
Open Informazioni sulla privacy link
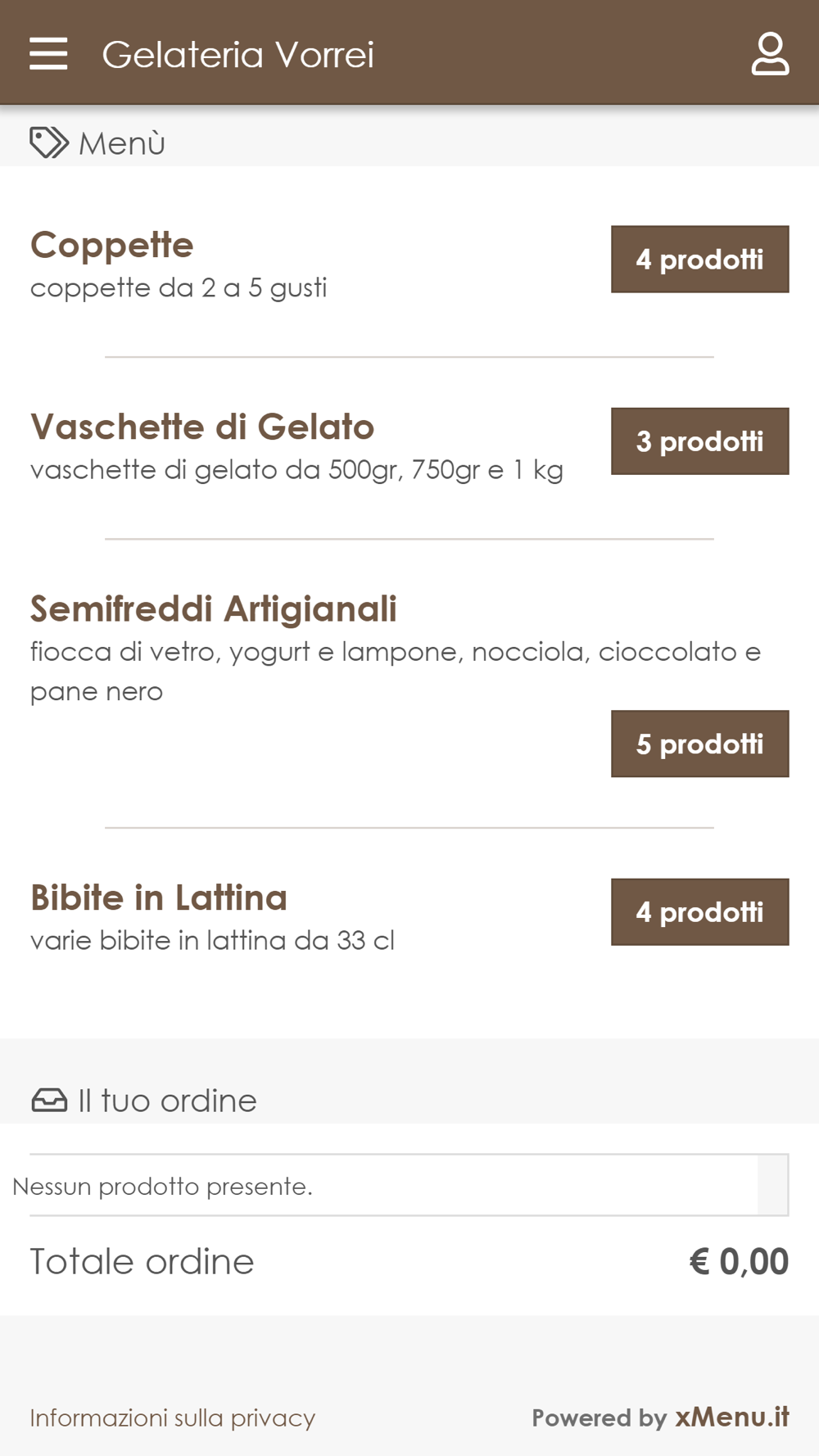[x=173, y=1418]
